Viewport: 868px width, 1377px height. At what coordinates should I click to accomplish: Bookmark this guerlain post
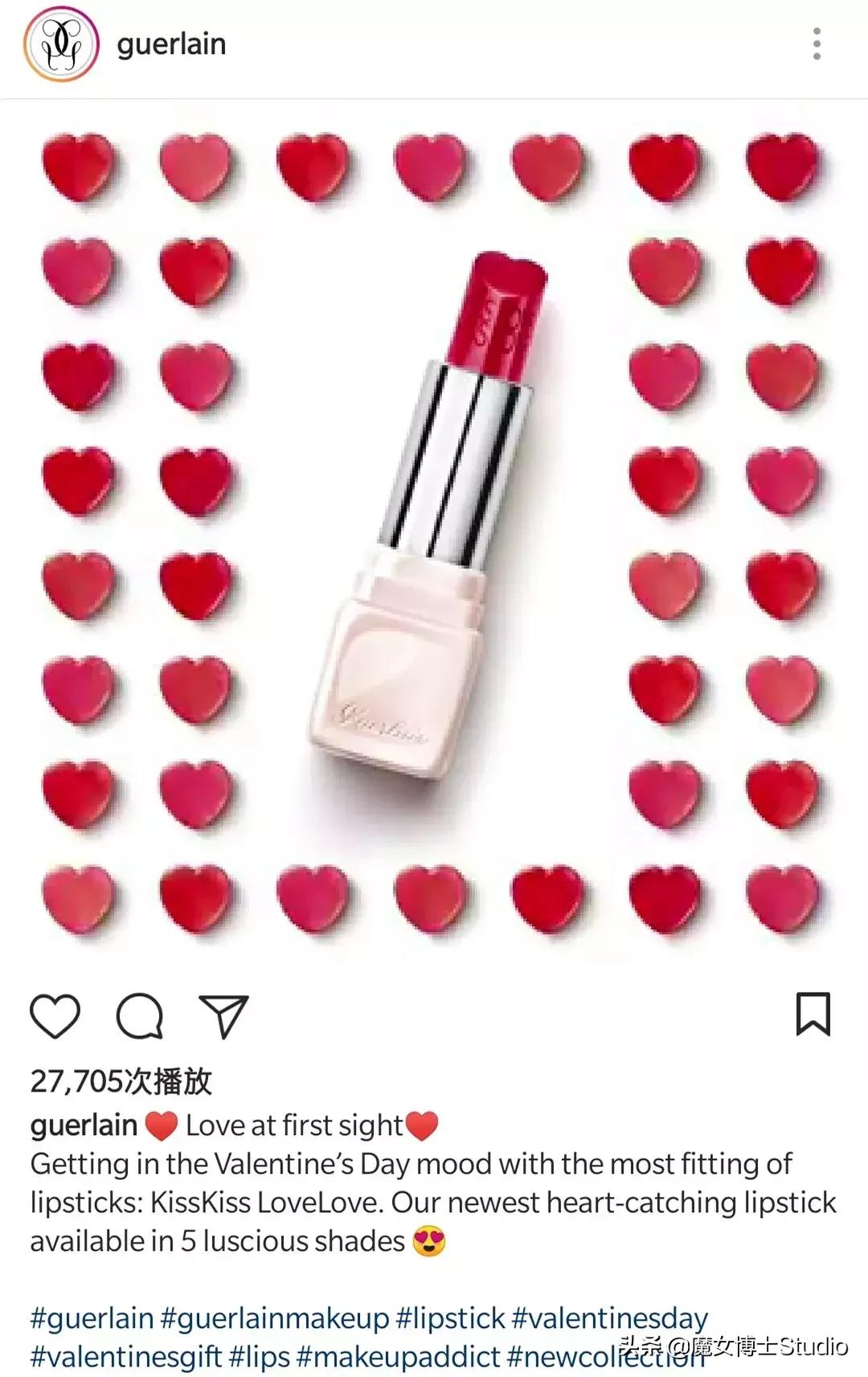813,1014
